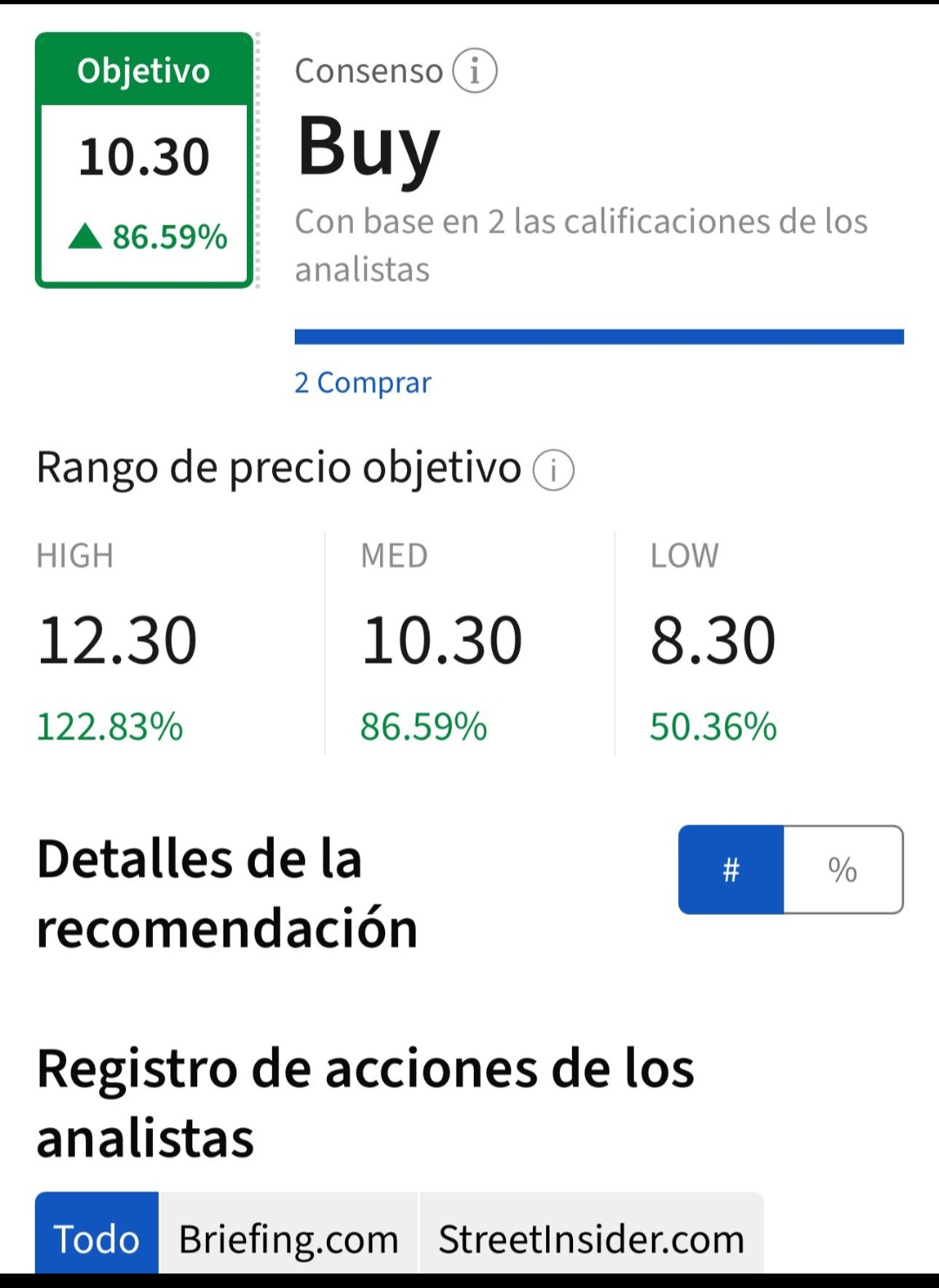This screenshot has height=1288, width=939.
Task: Select the HIGH price target 12.30
Action: 118,639
